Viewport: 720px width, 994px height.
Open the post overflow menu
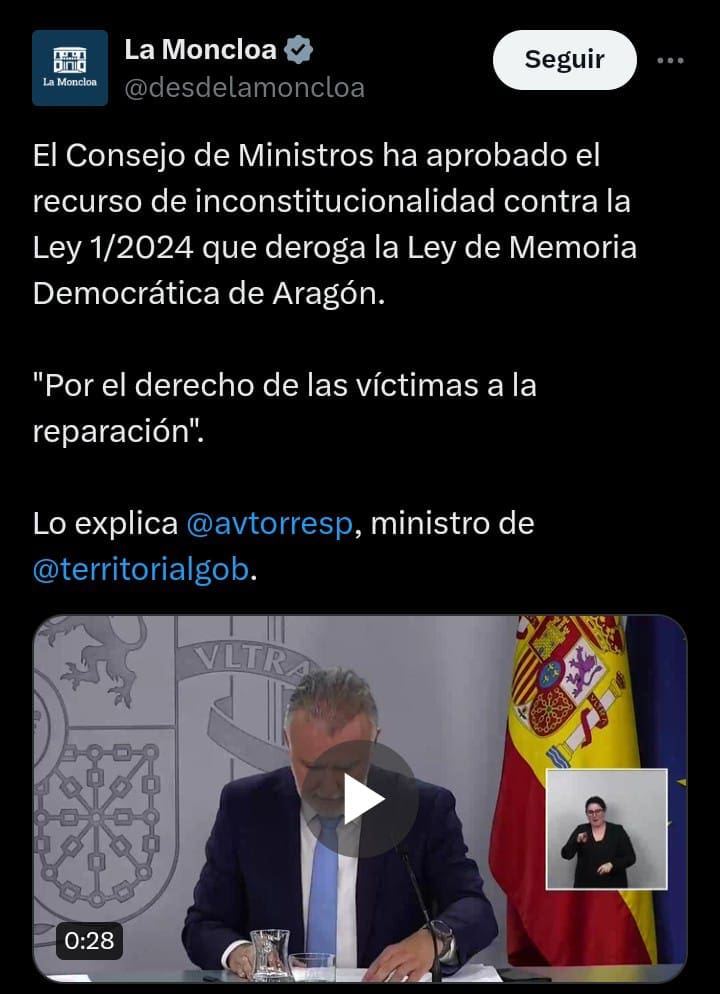click(670, 60)
